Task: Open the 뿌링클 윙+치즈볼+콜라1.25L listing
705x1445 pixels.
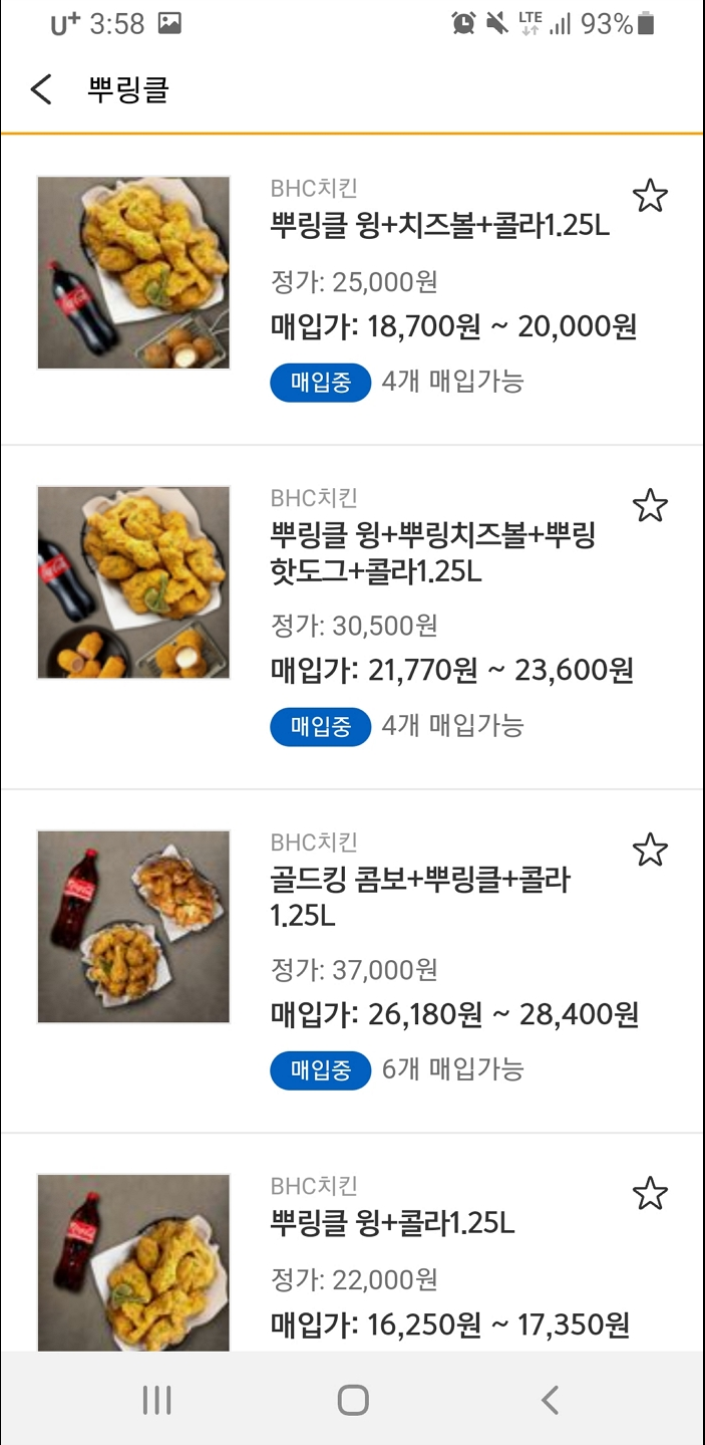Action: click(440, 226)
